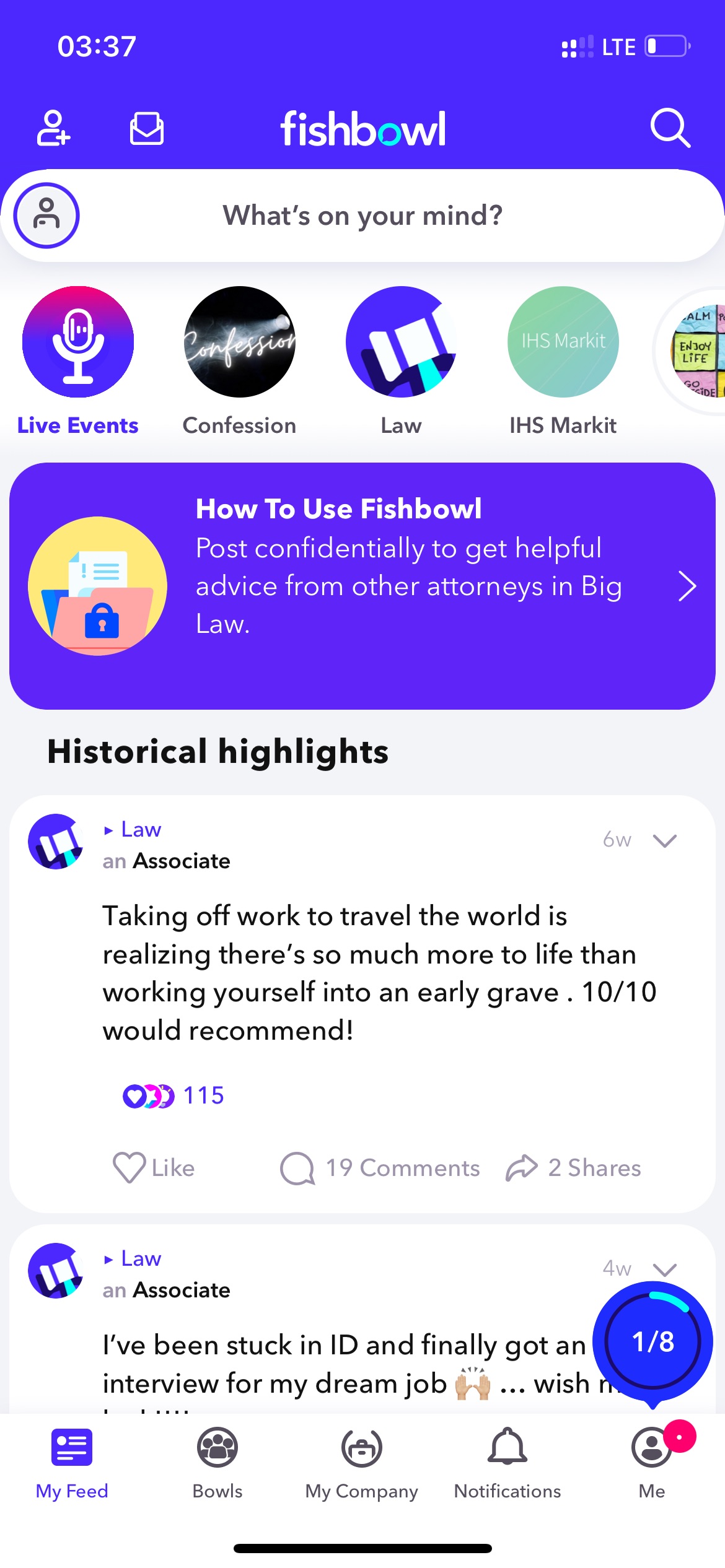Open 19 Comments on the travel post
The image size is (725, 1568).
[380, 1168]
